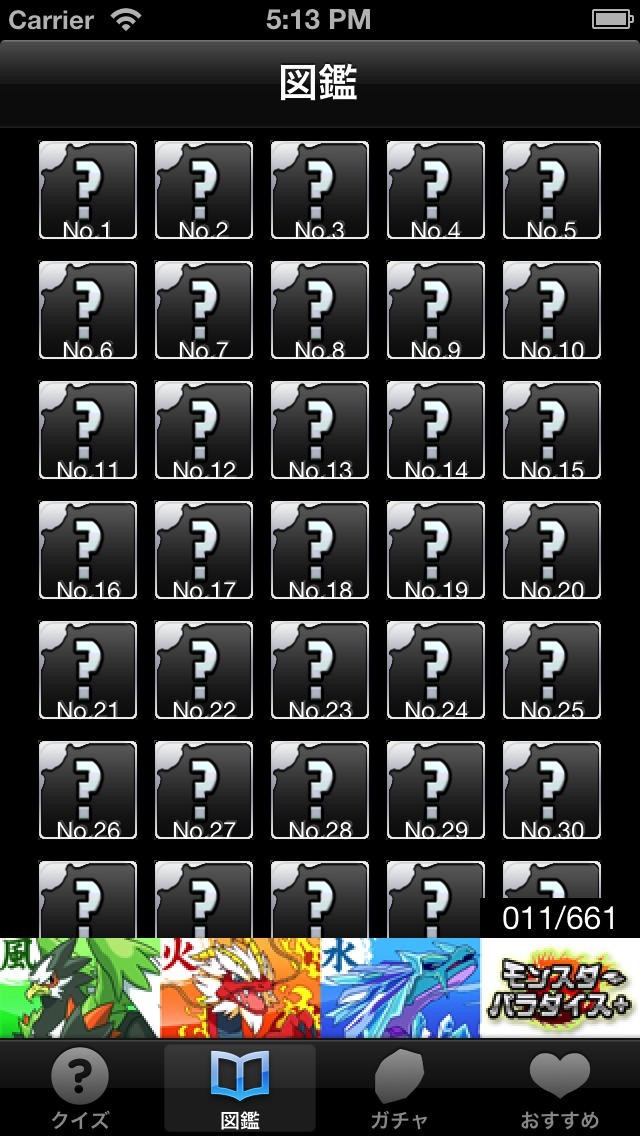Open entry No.17

pyautogui.click(x=204, y=550)
